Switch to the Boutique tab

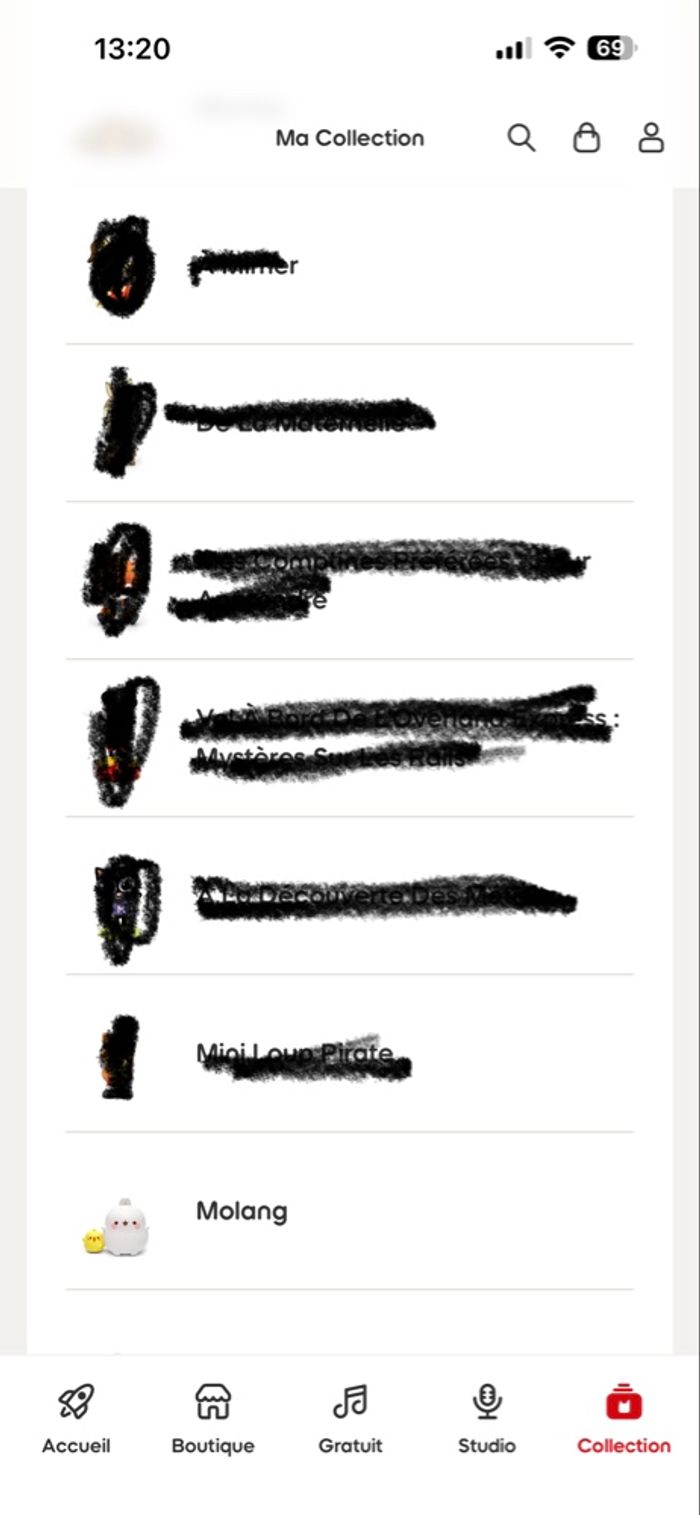[x=213, y=1418]
